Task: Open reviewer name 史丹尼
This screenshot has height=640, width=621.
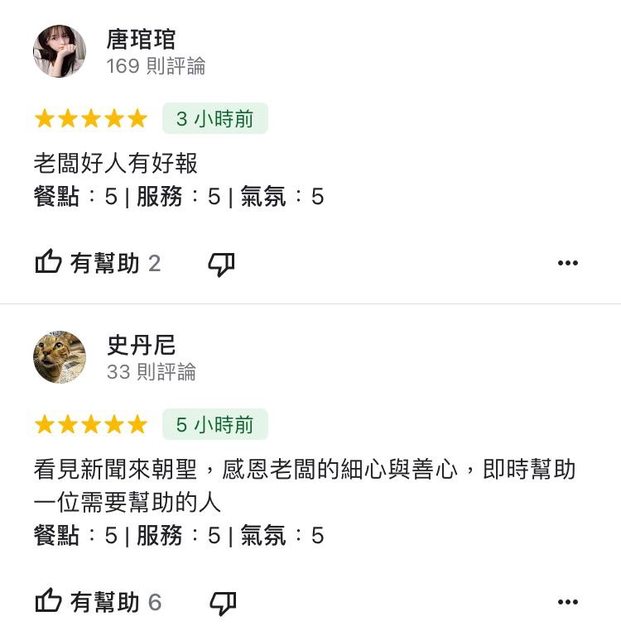Action: tap(141, 345)
